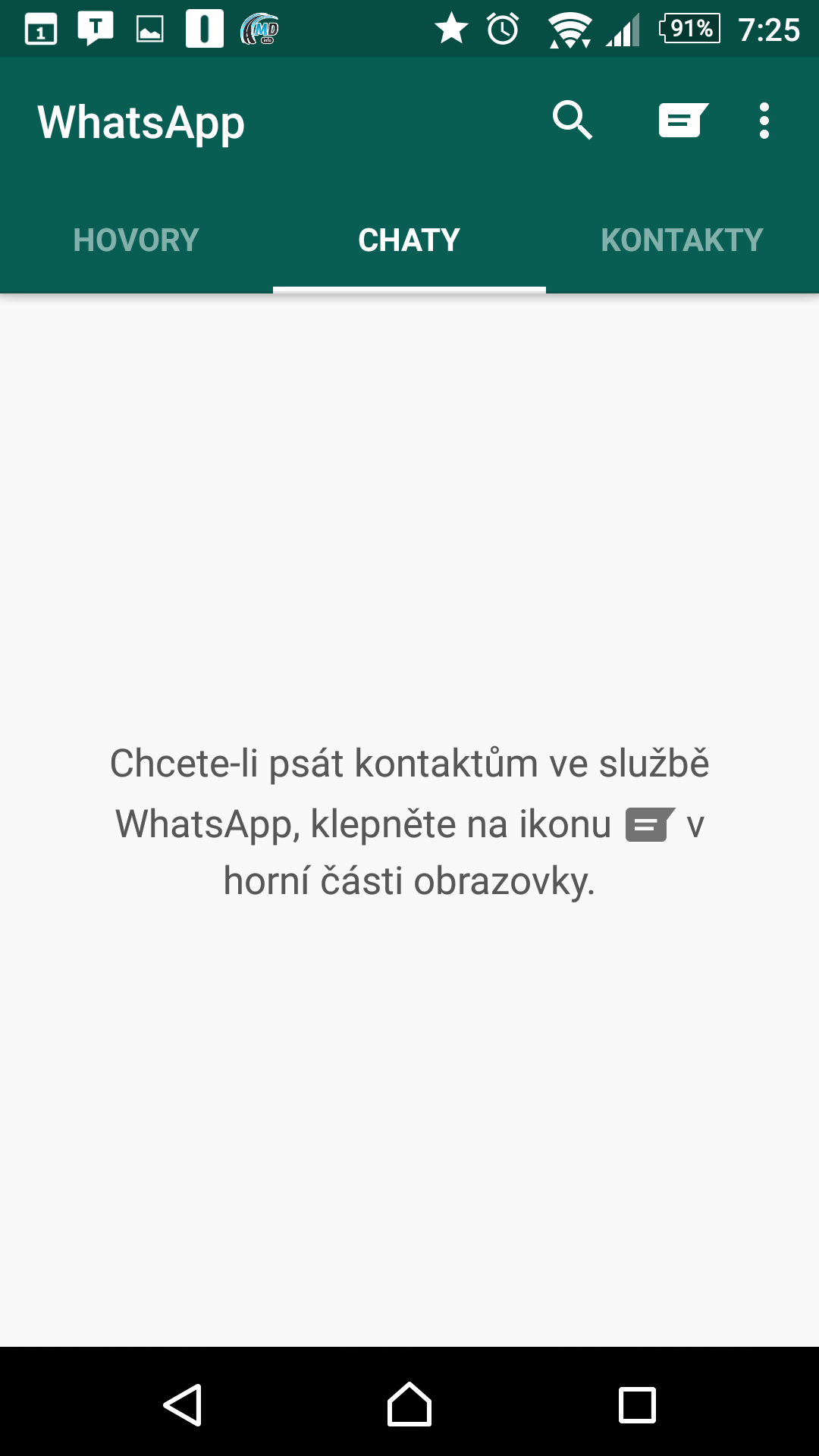
Task: Switch to the KONTAKTY tab
Action: 682,240
